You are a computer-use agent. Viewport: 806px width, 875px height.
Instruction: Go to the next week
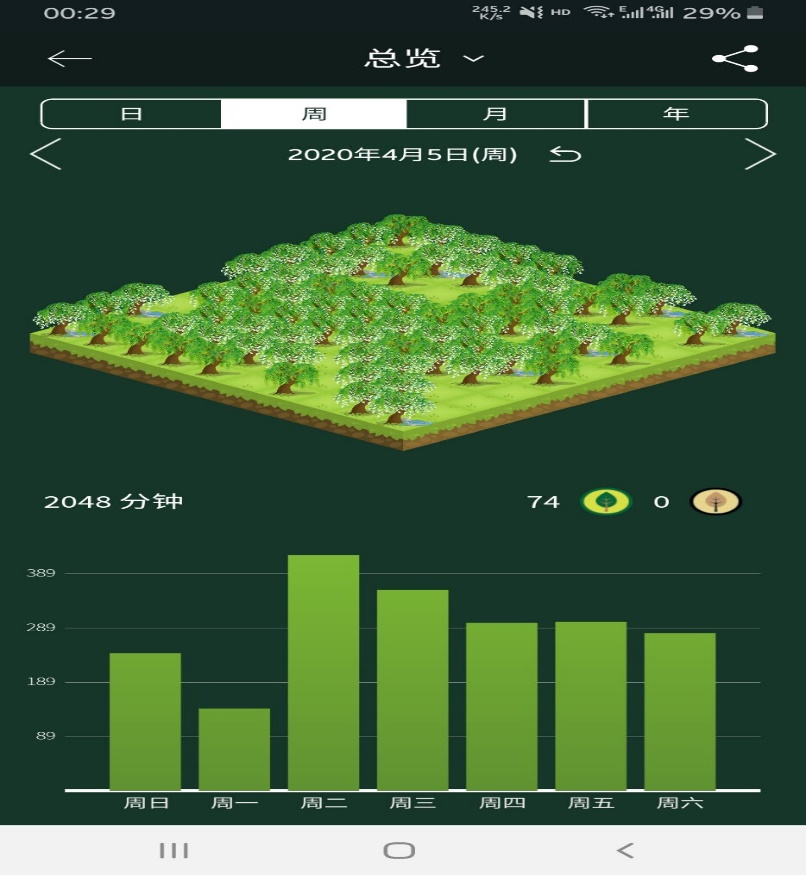(x=760, y=154)
